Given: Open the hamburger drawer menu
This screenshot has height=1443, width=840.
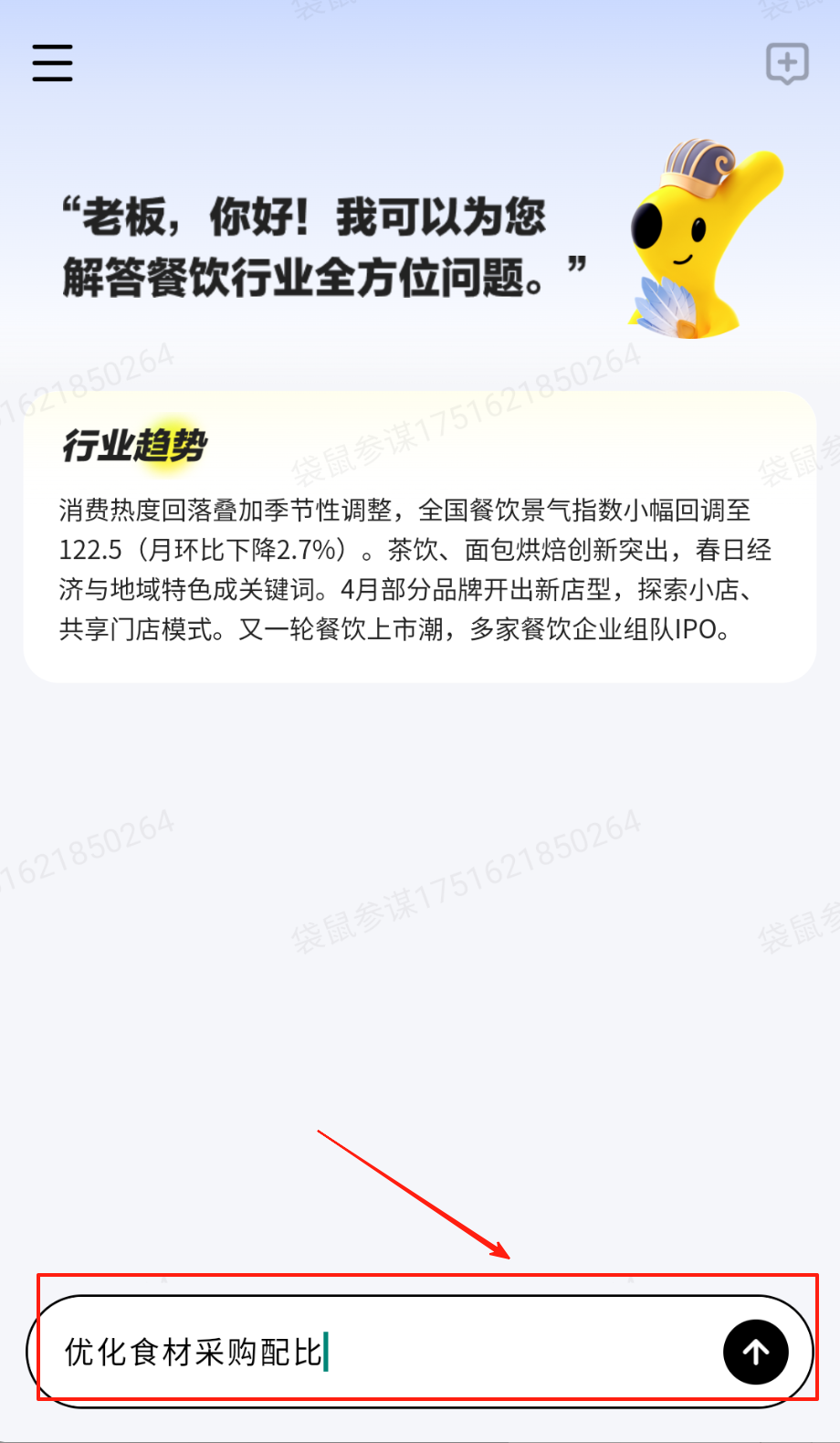Looking at the screenshot, I should (52, 63).
